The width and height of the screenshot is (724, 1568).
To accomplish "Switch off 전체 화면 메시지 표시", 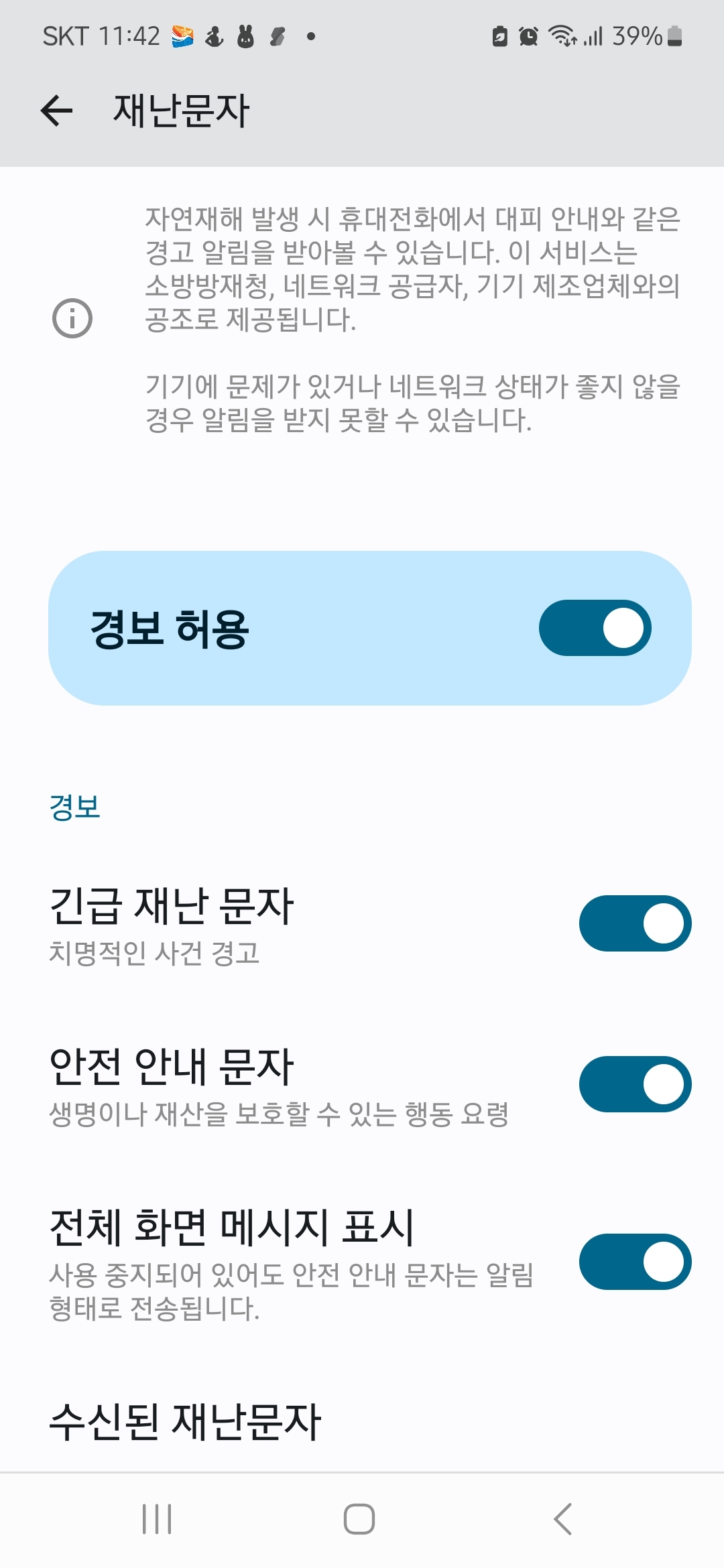I will click(635, 1262).
